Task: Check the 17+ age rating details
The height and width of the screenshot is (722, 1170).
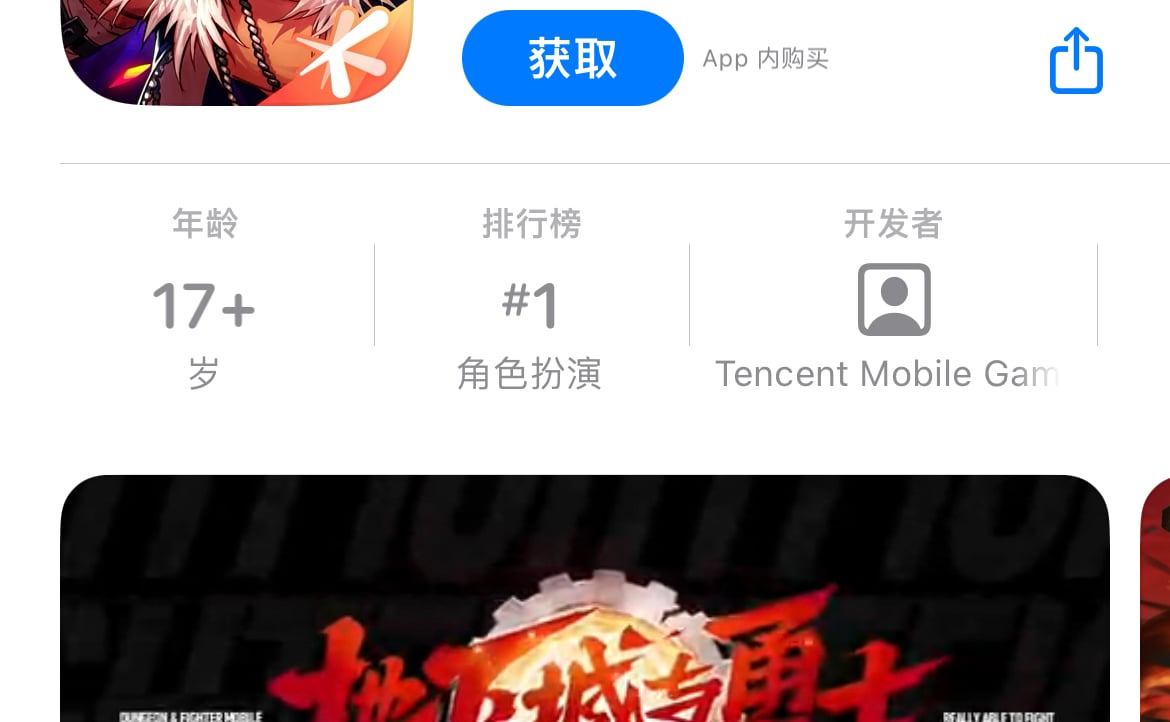Action: 204,300
